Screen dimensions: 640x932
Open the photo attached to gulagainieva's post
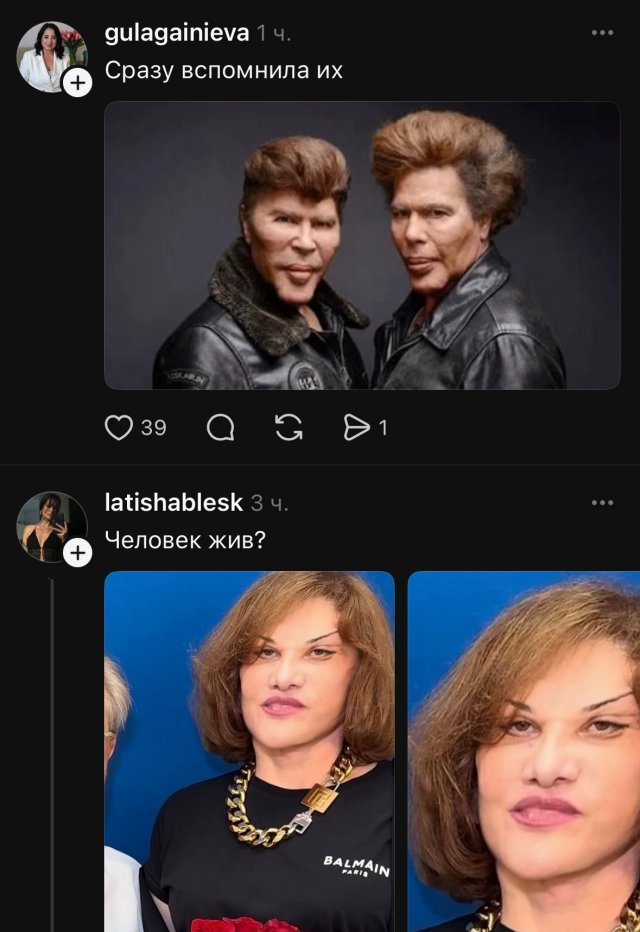click(x=362, y=245)
